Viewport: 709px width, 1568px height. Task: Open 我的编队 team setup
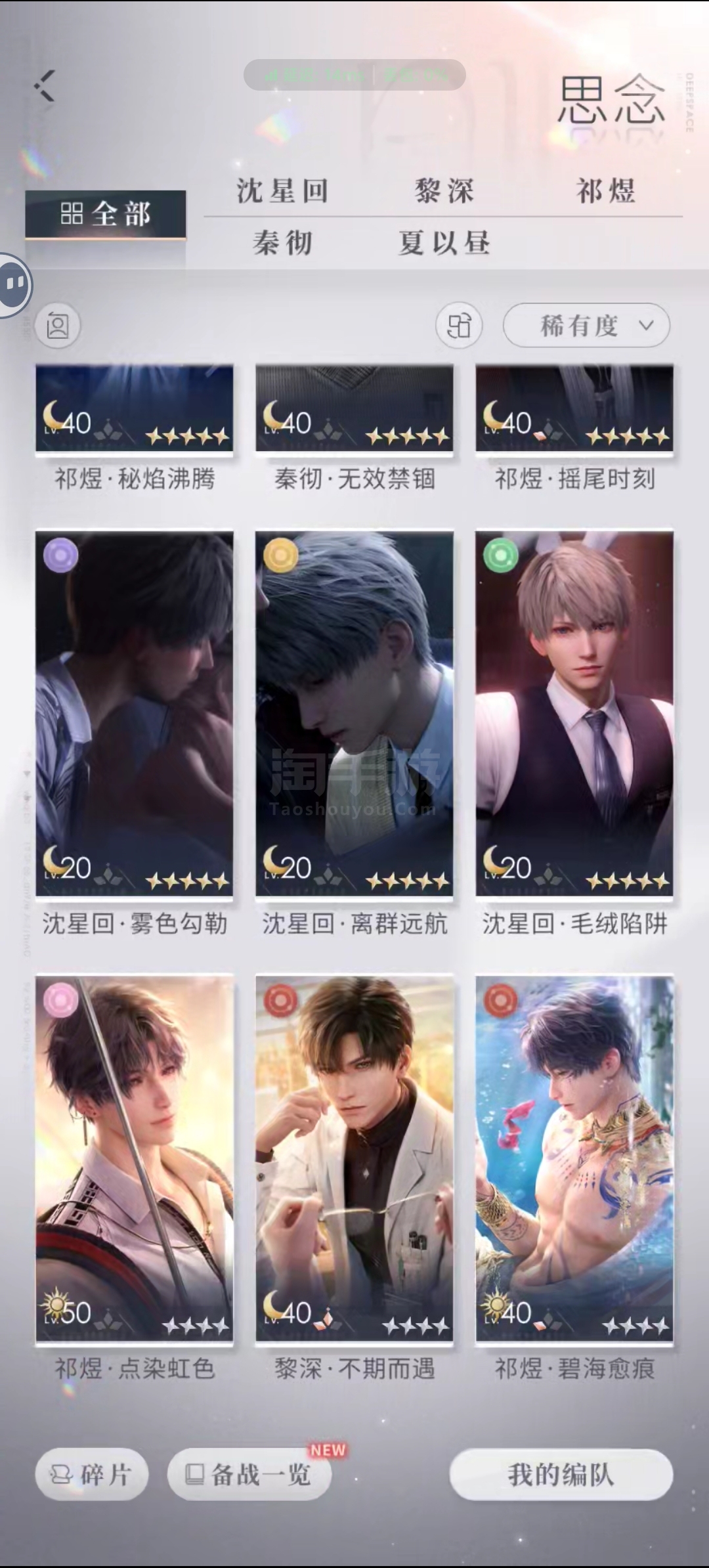click(561, 1474)
